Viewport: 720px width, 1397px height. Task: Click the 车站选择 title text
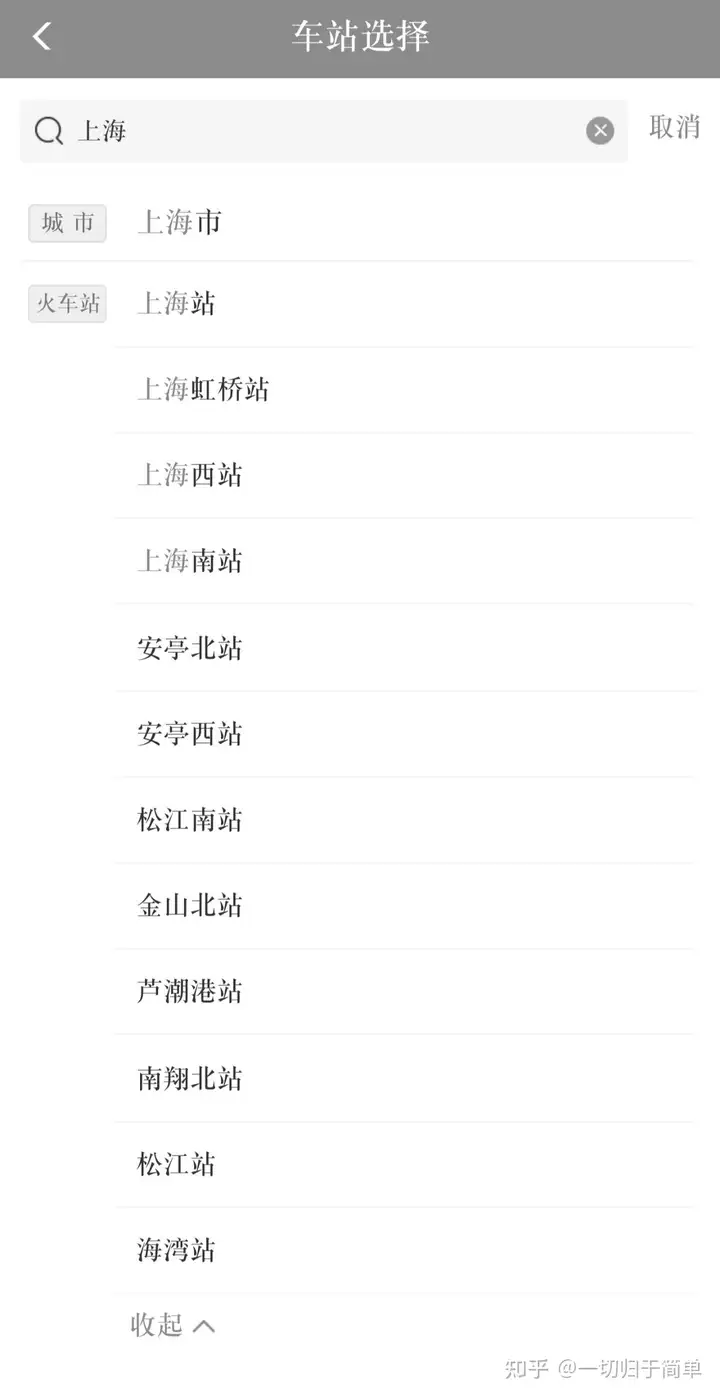(x=359, y=35)
